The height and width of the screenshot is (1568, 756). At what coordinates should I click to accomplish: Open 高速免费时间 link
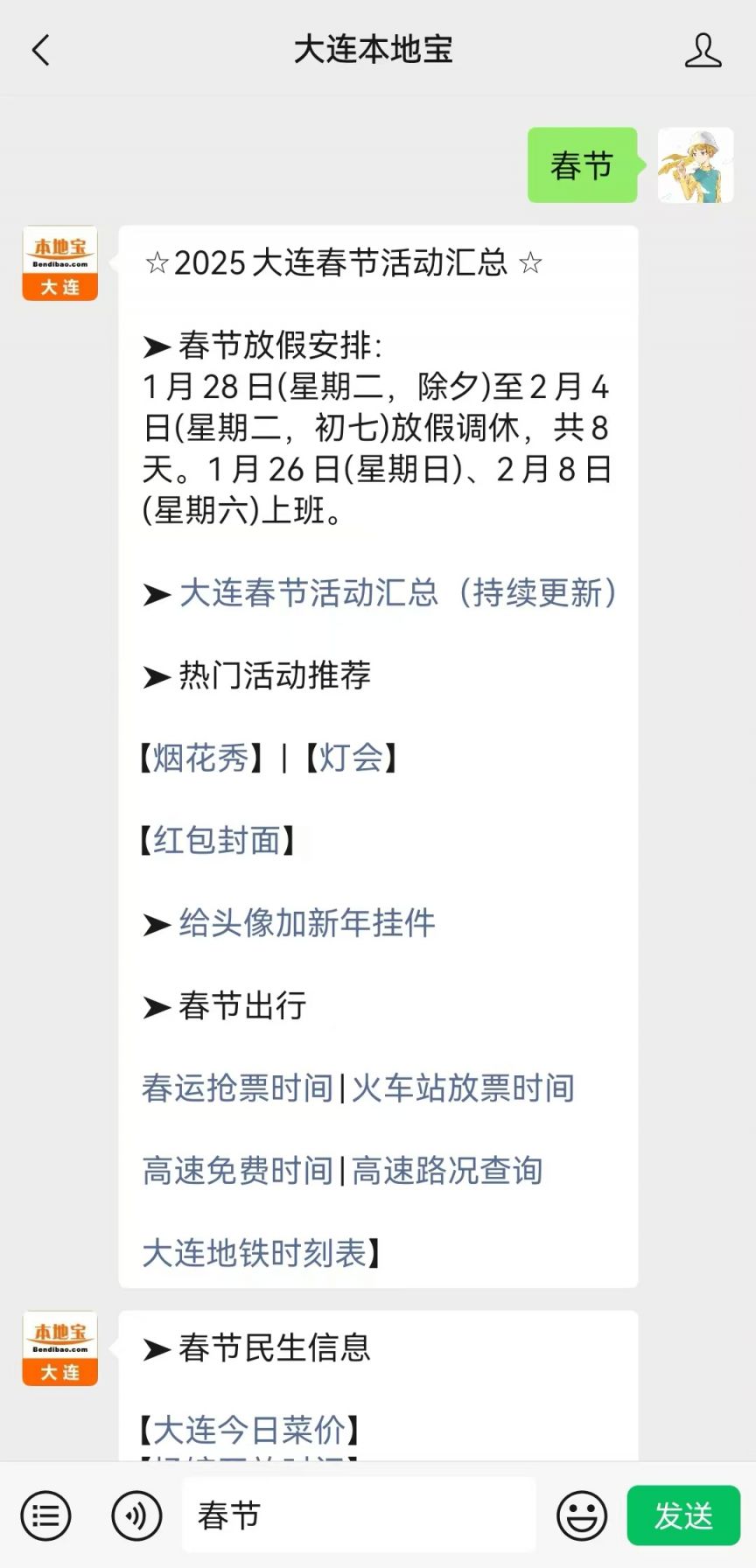click(237, 1170)
